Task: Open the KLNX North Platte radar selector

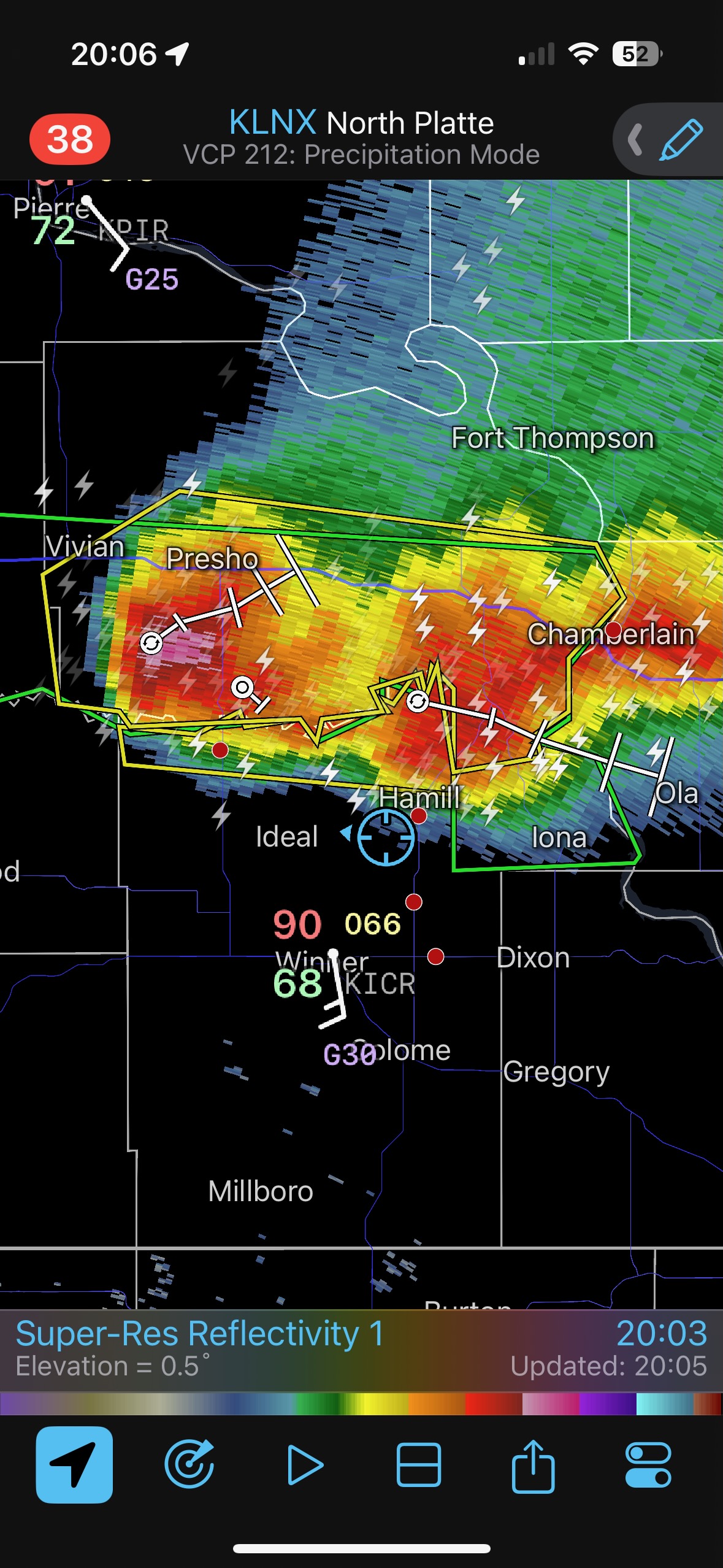Action: click(x=361, y=123)
